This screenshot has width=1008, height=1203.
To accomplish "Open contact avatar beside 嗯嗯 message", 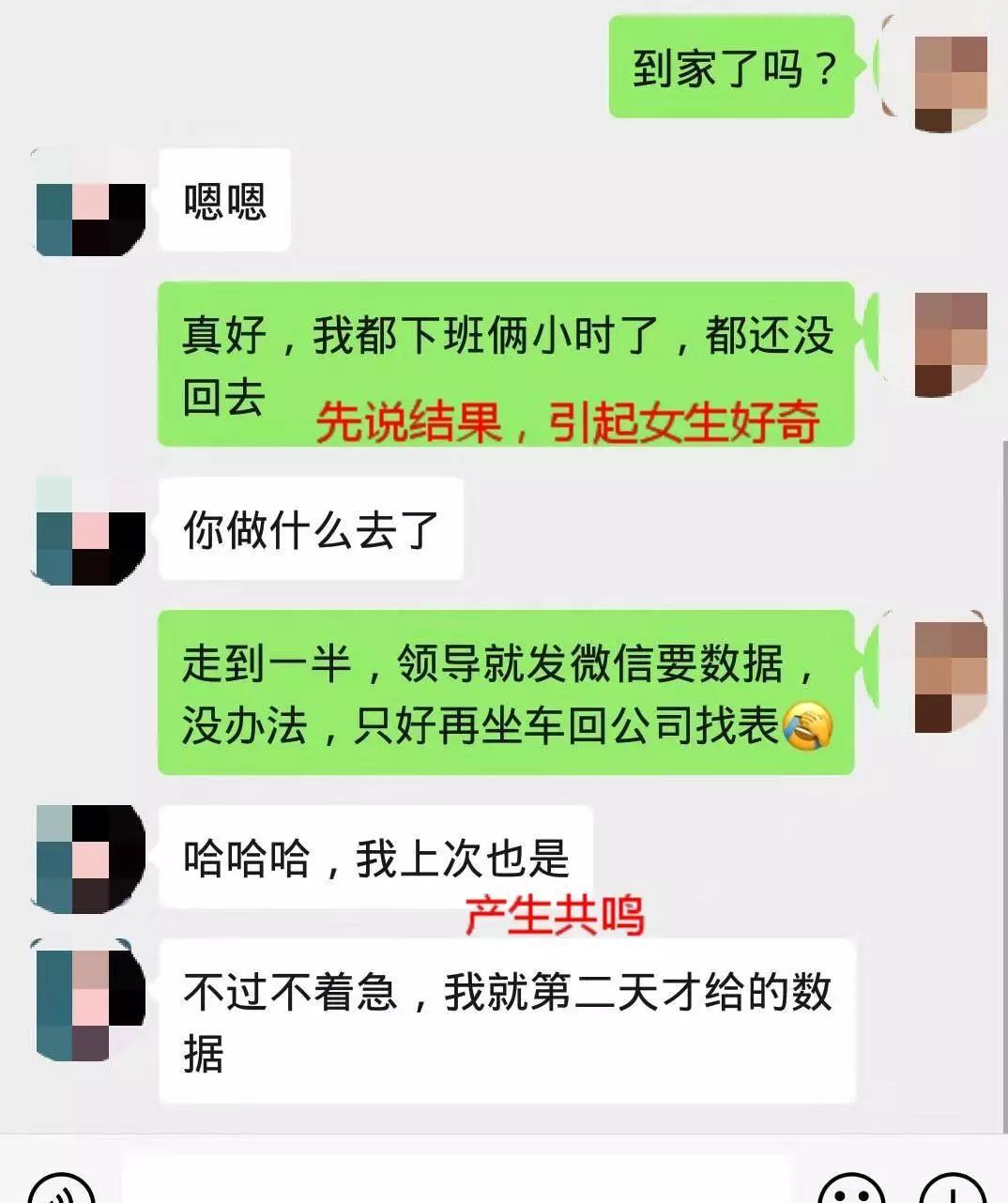I will point(90,202).
